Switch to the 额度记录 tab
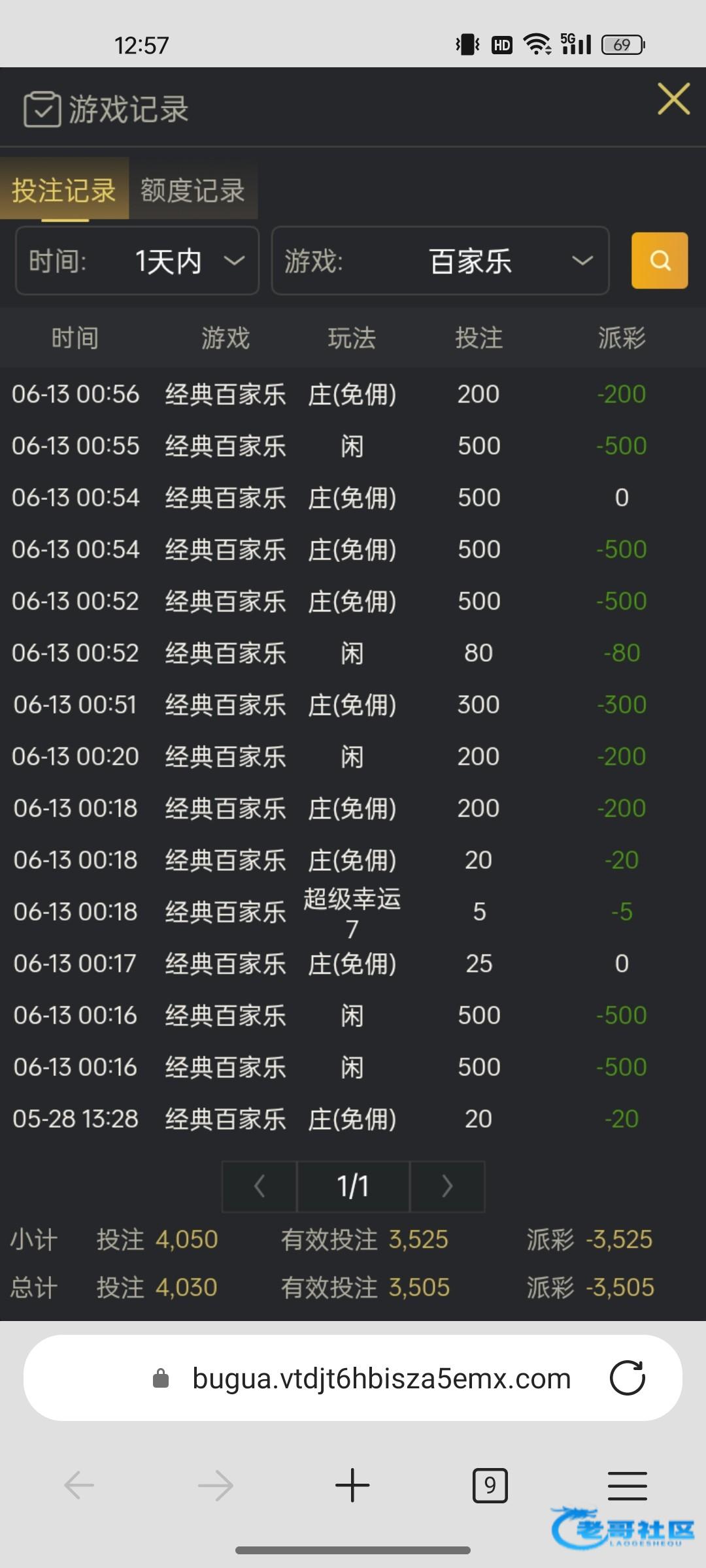This screenshot has width=706, height=1568. (x=193, y=190)
